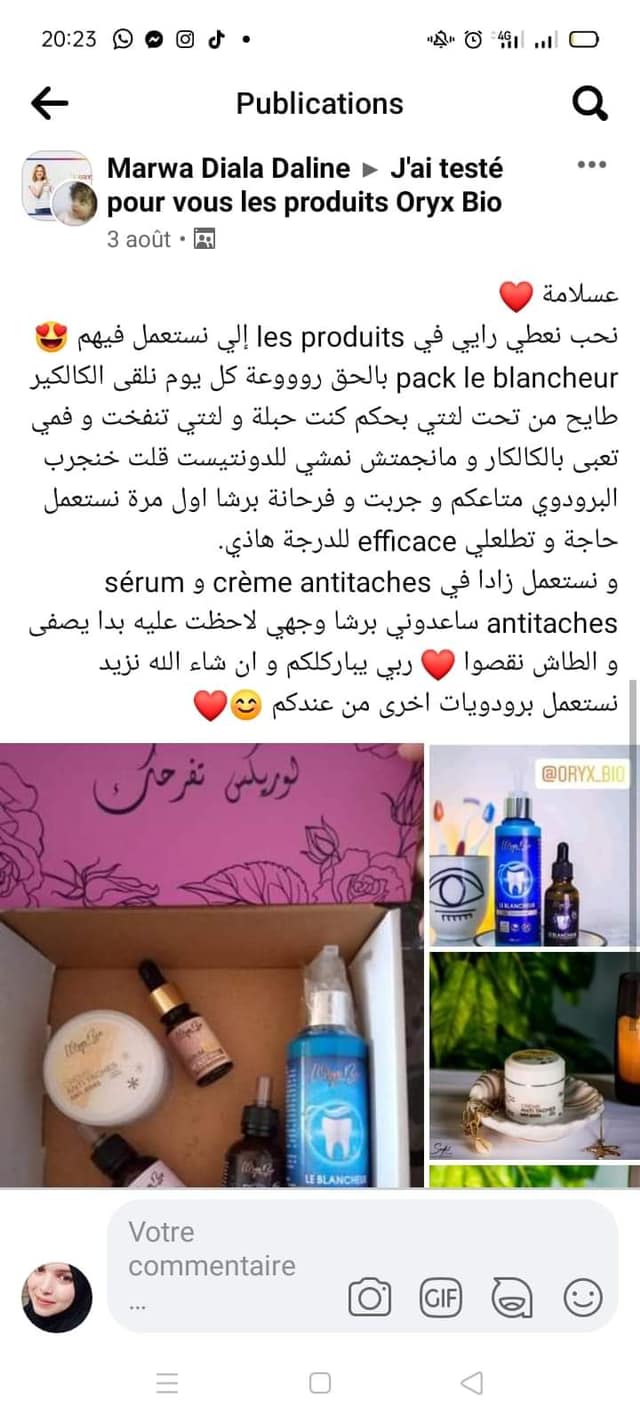Attach a photo with the camera icon

(x=369, y=1298)
